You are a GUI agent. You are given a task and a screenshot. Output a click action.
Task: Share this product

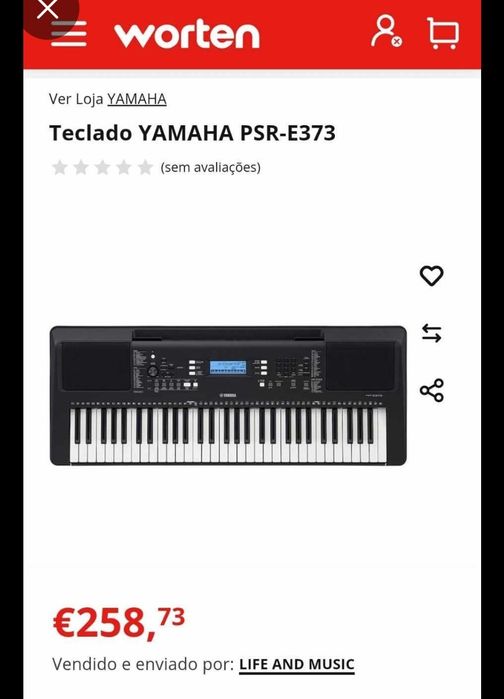point(431,391)
